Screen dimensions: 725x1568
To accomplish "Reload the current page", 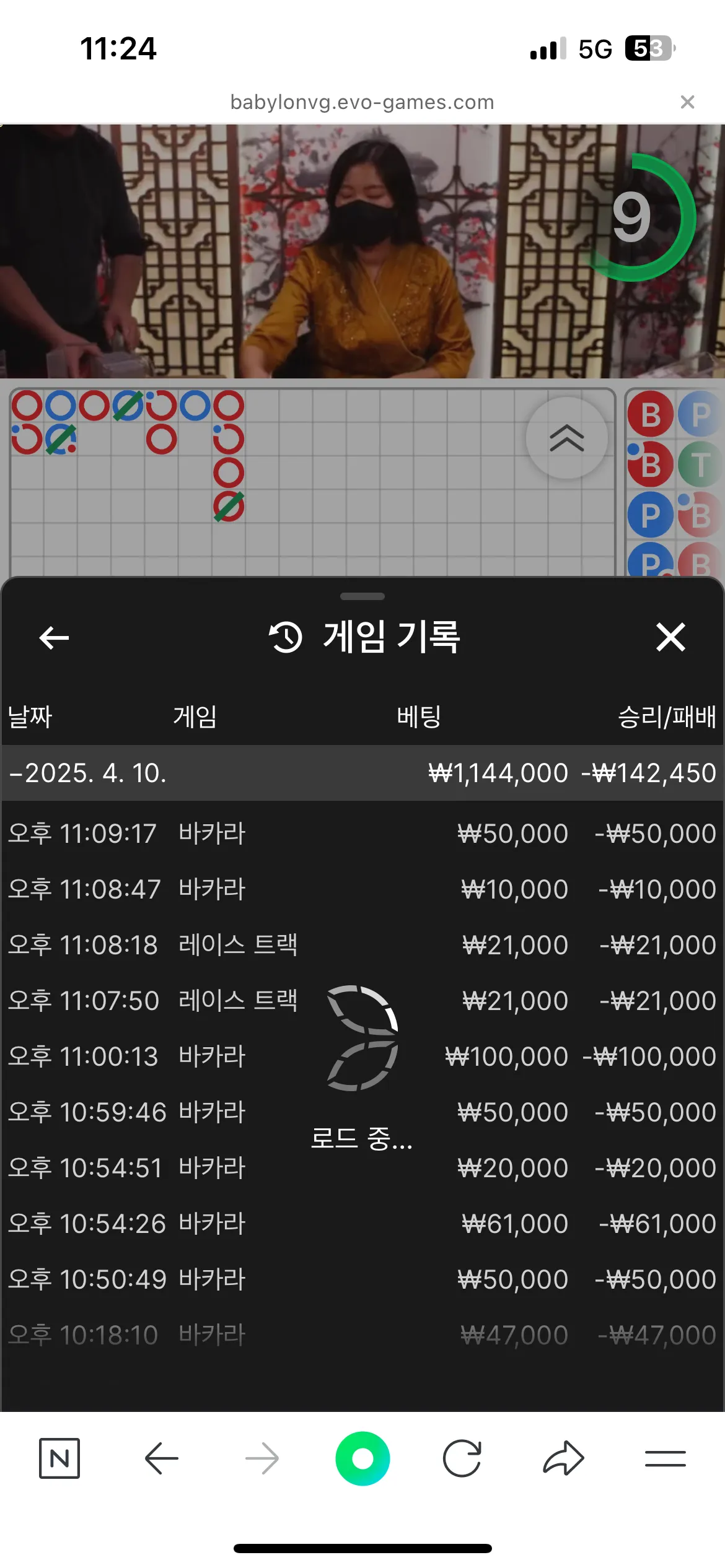I will (x=462, y=1458).
